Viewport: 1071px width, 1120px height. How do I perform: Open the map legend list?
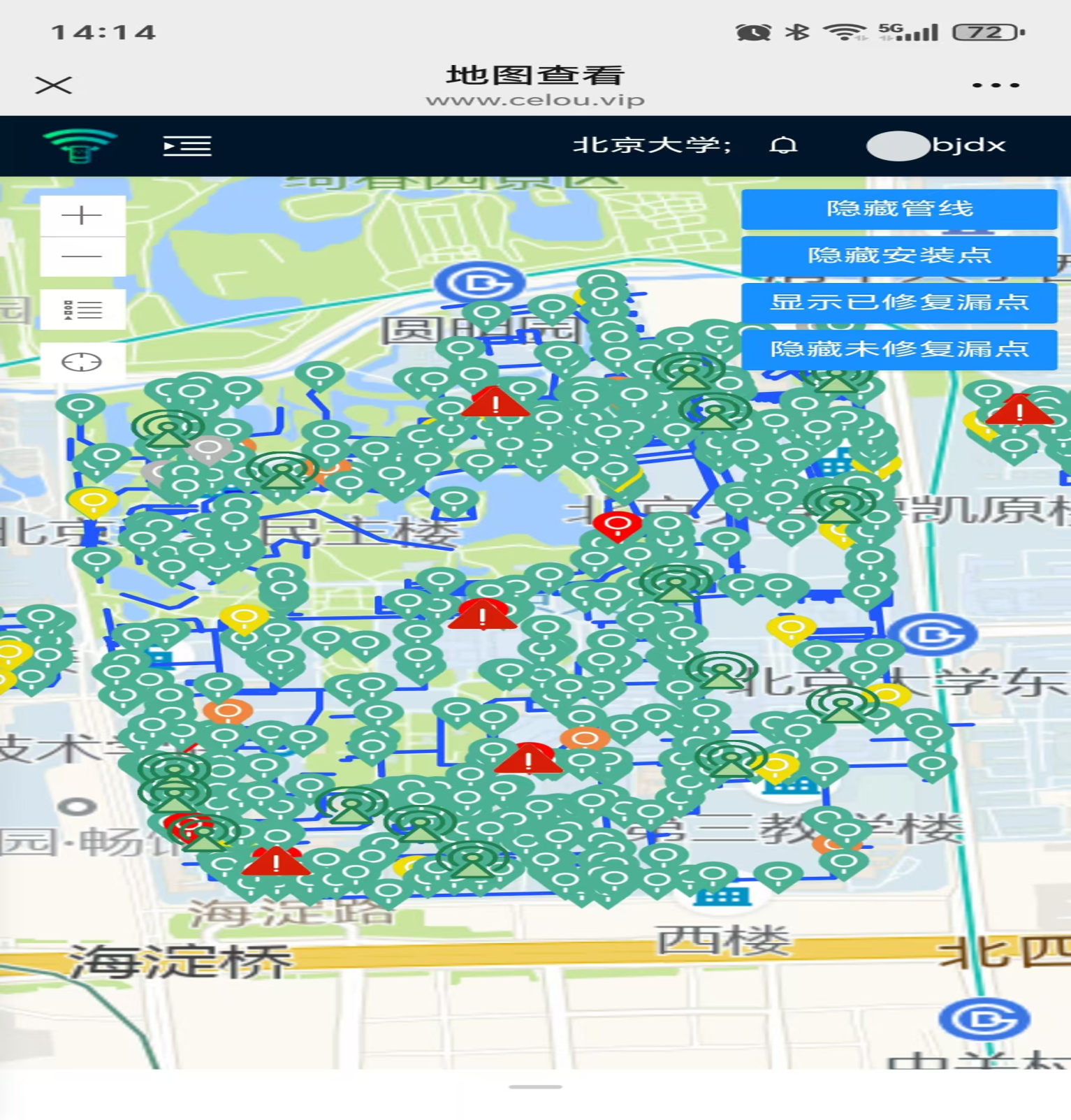click(82, 309)
